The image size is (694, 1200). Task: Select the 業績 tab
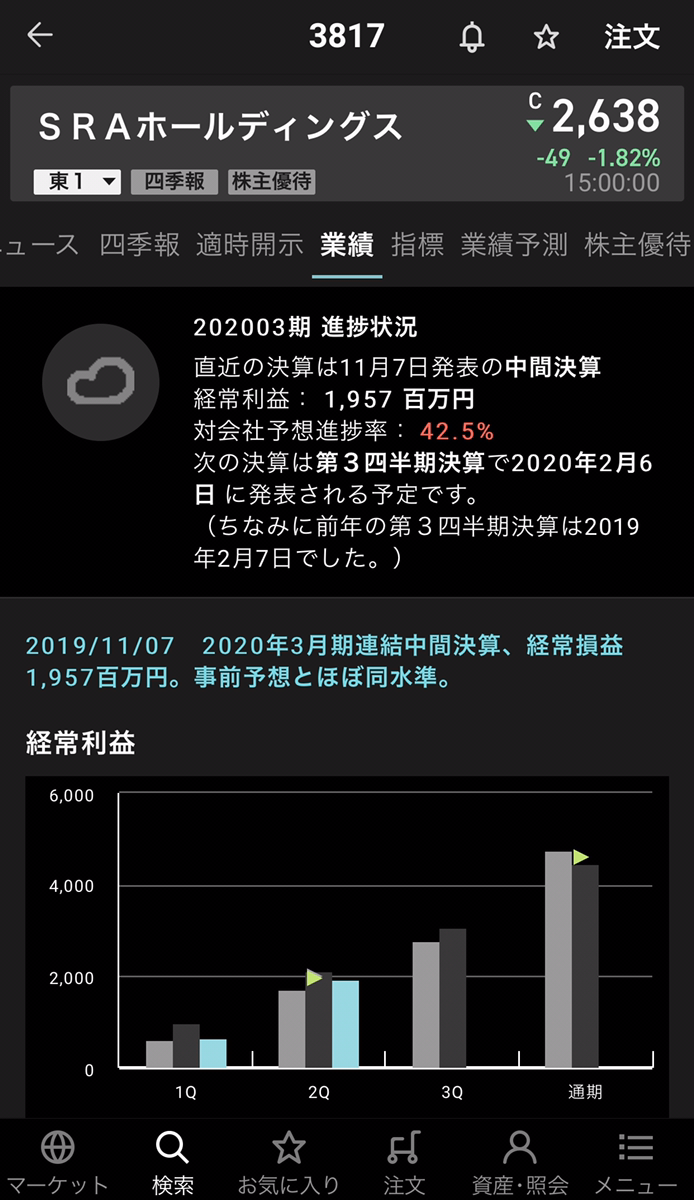(x=347, y=245)
